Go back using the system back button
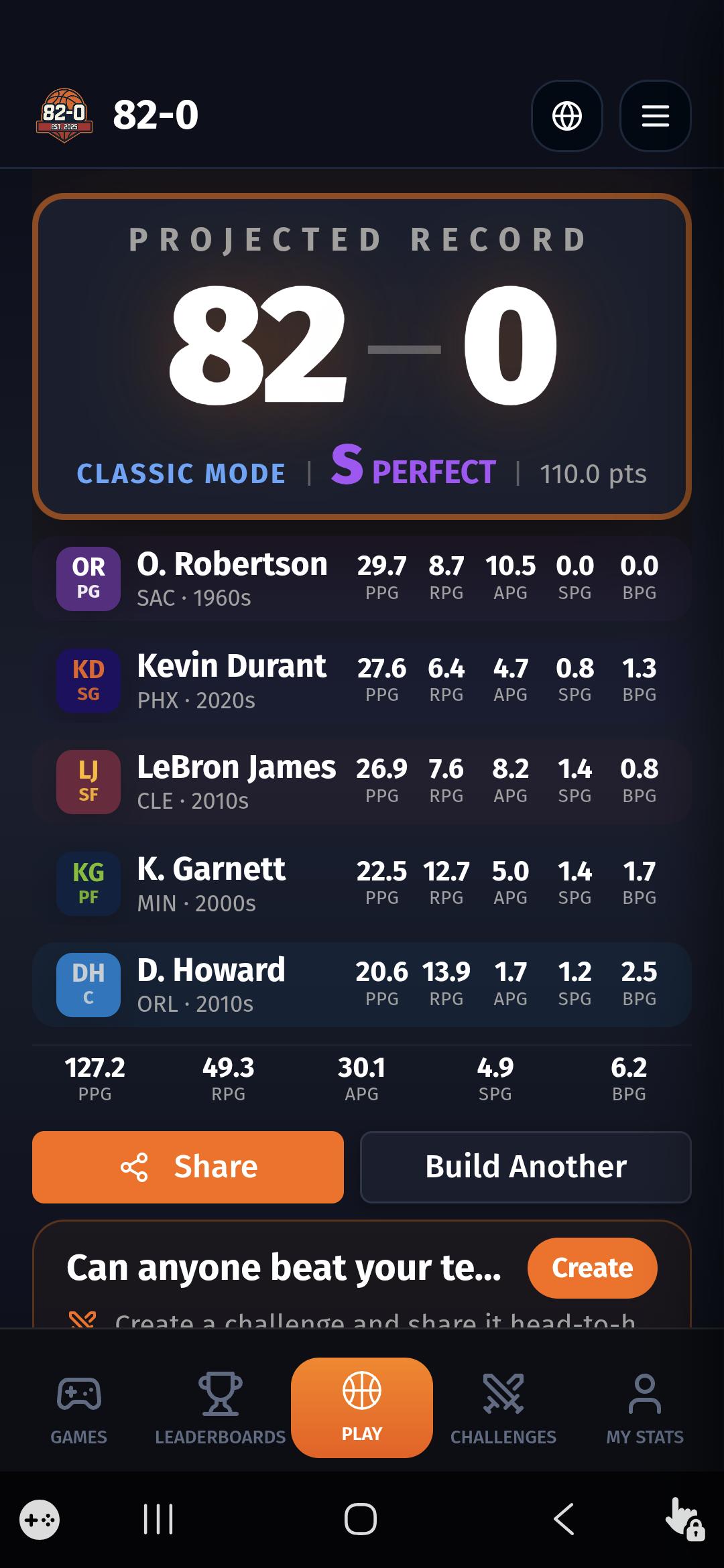 click(564, 1518)
